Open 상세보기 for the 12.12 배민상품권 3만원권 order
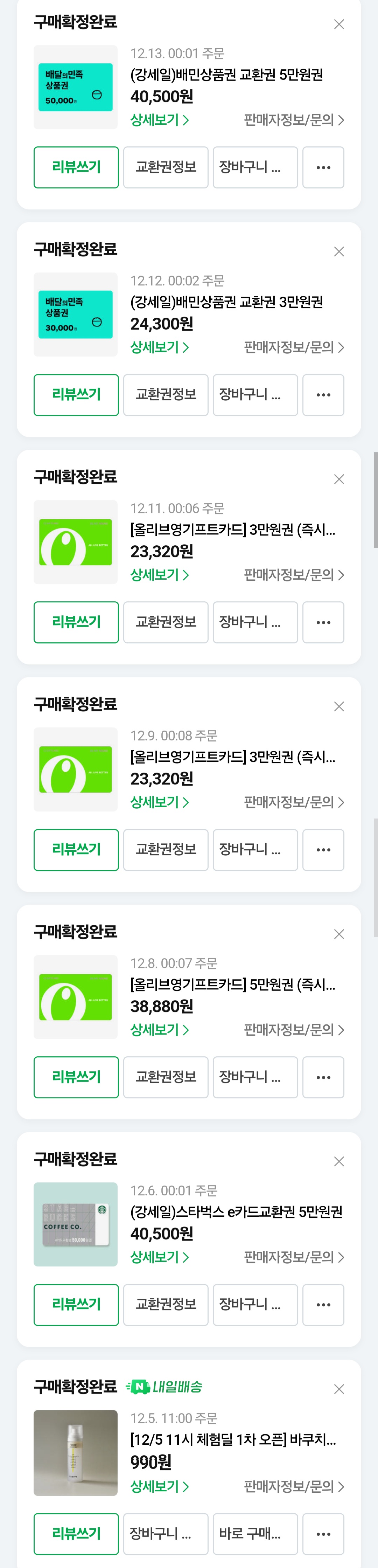The width and height of the screenshot is (378, 1568). click(160, 347)
